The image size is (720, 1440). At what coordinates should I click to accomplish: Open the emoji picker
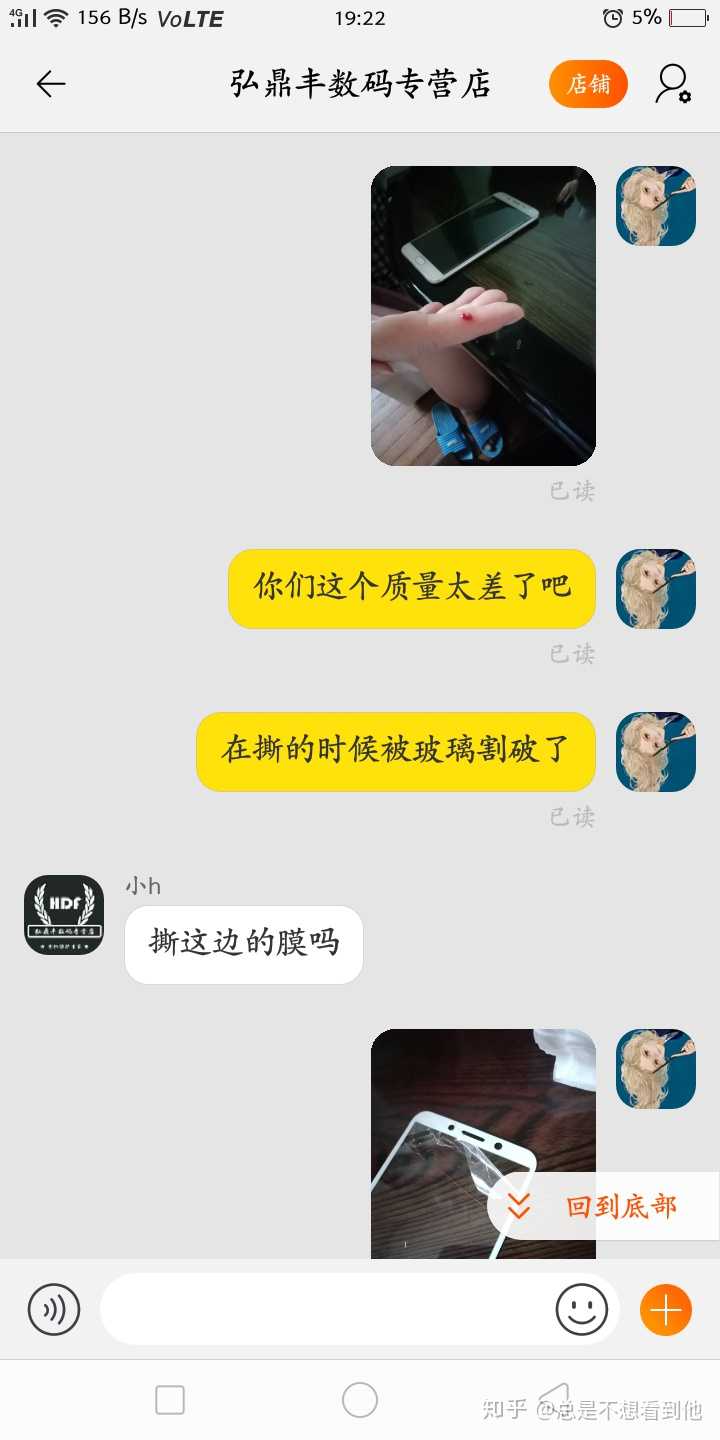(581, 1309)
